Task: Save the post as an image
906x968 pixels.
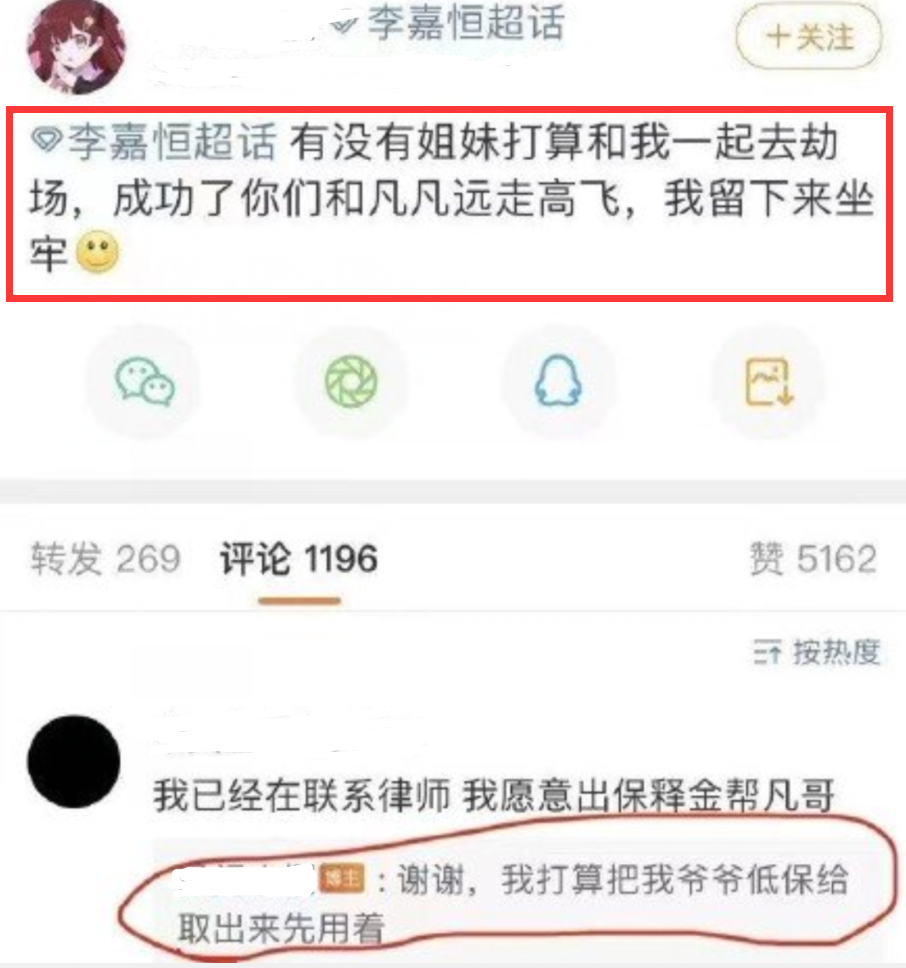Action: pos(768,382)
